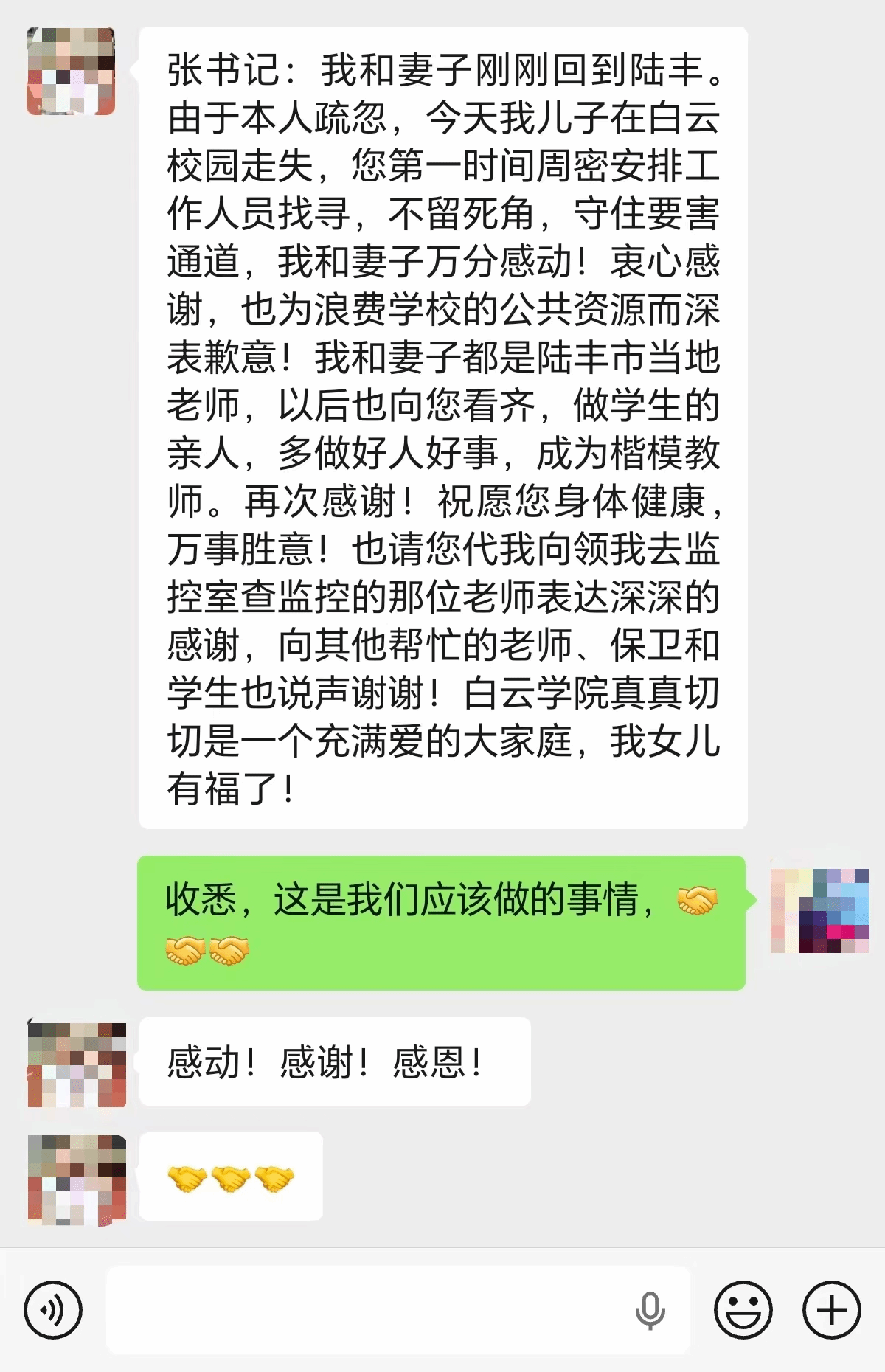Open my avatar beside the 收悉 reply

tap(819, 910)
